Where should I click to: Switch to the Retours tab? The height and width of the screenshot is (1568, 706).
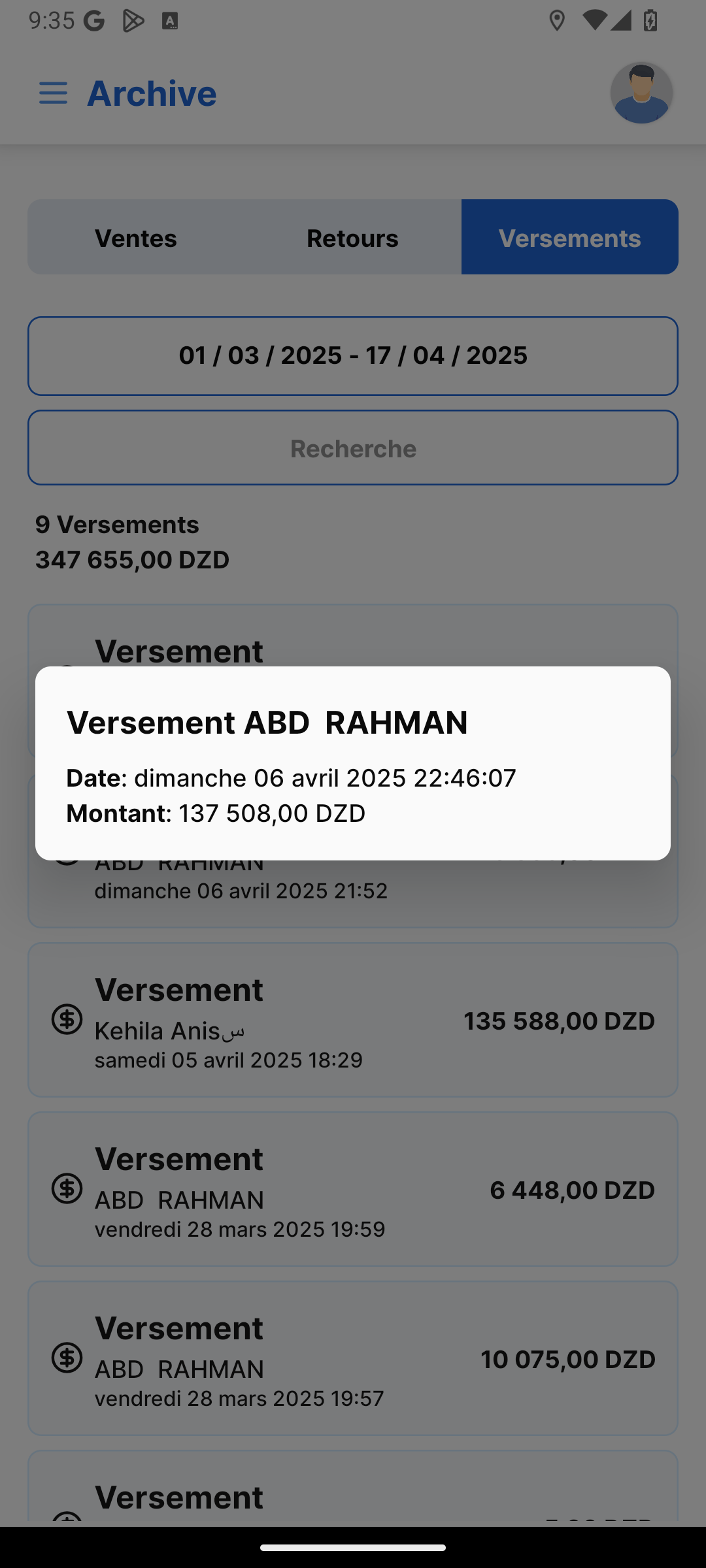[x=352, y=238]
